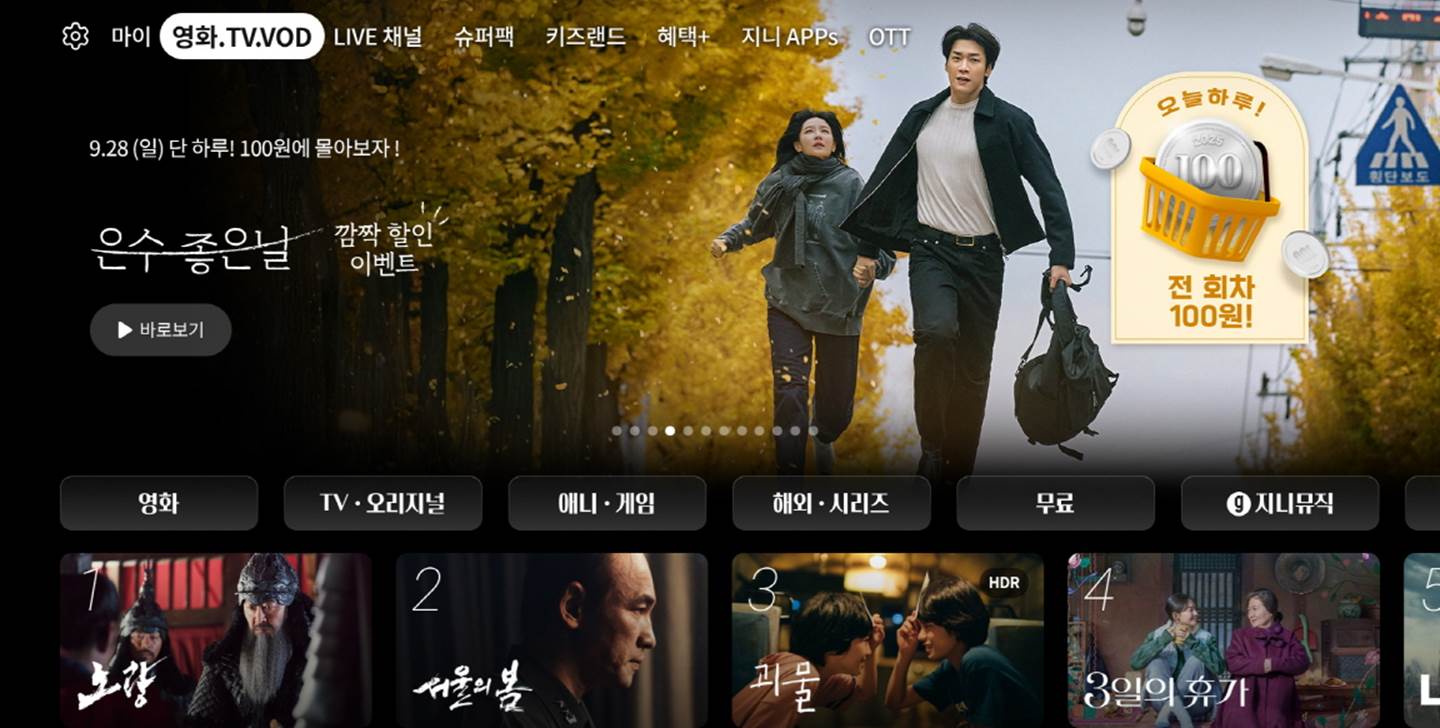
Task: Switch to 지니 APPs tab
Action: pyautogui.click(x=789, y=37)
